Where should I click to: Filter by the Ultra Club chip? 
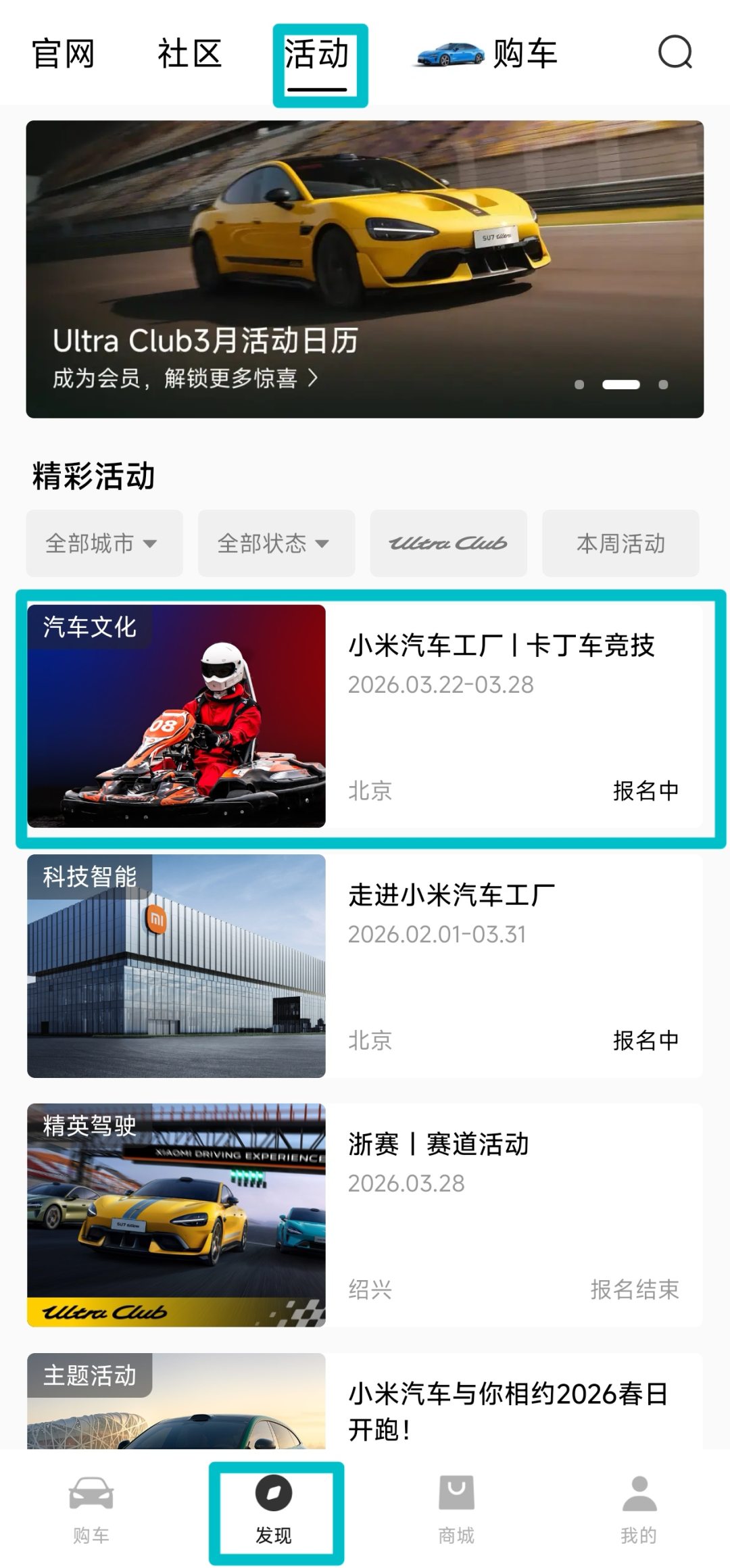[448, 543]
